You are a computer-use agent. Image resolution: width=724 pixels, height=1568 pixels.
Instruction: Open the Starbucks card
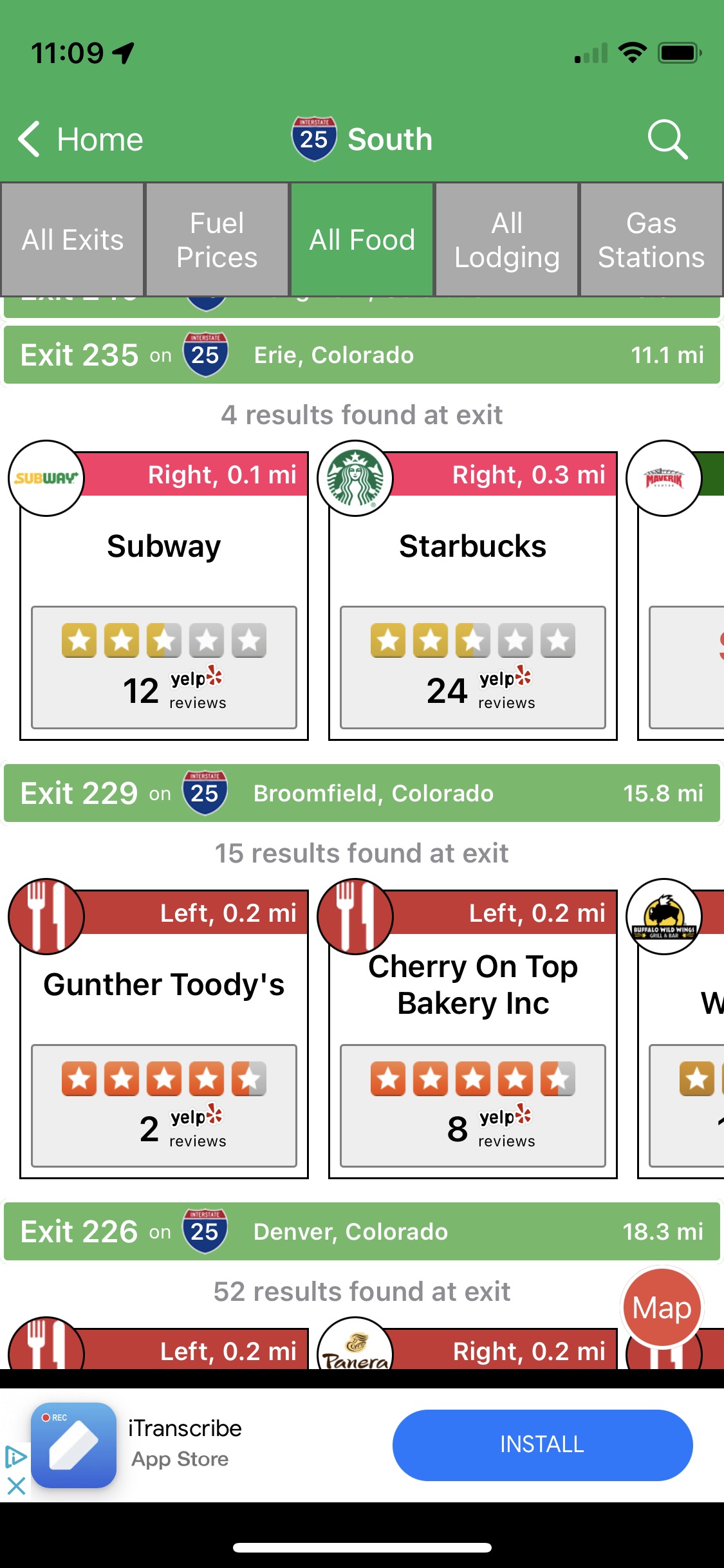point(473,595)
